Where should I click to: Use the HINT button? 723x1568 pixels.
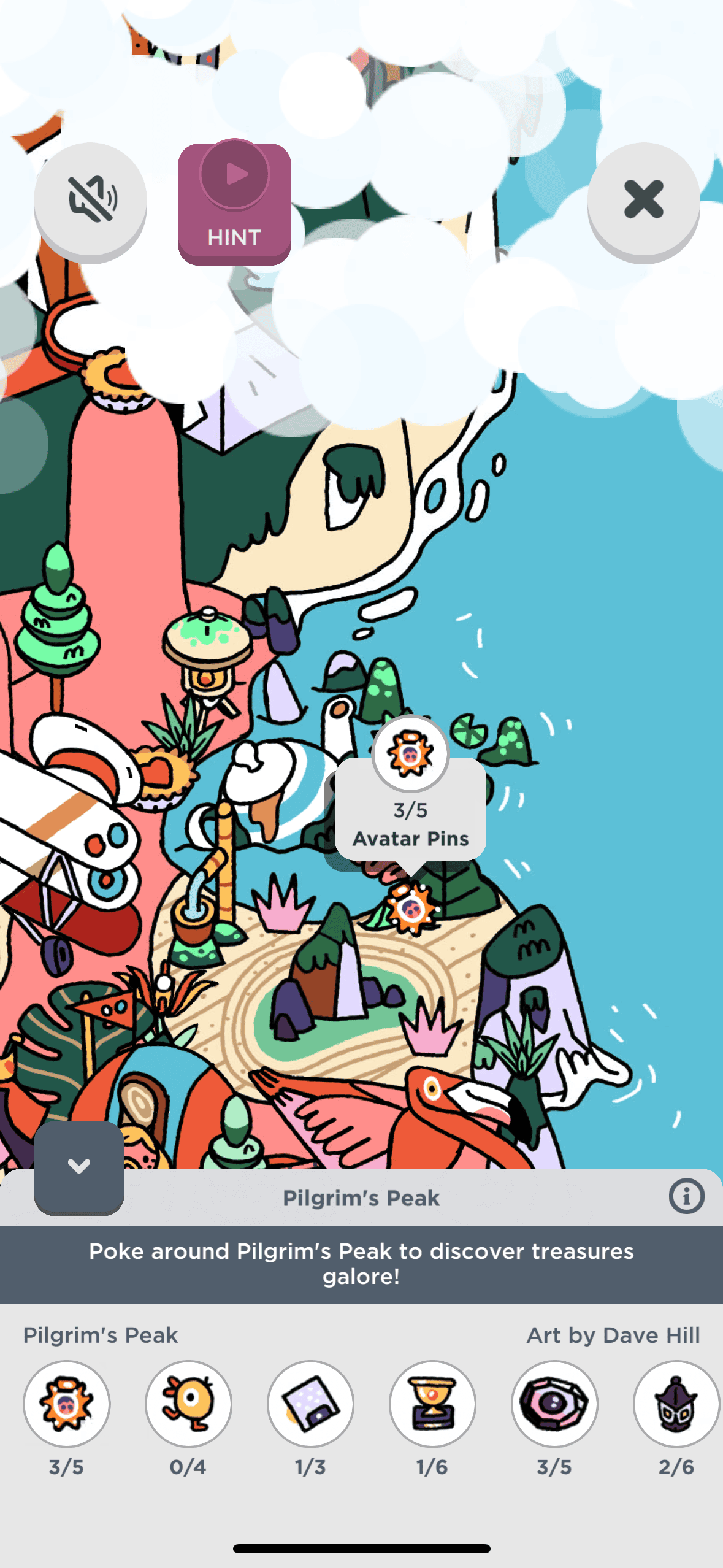pyautogui.click(x=234, y=204)
